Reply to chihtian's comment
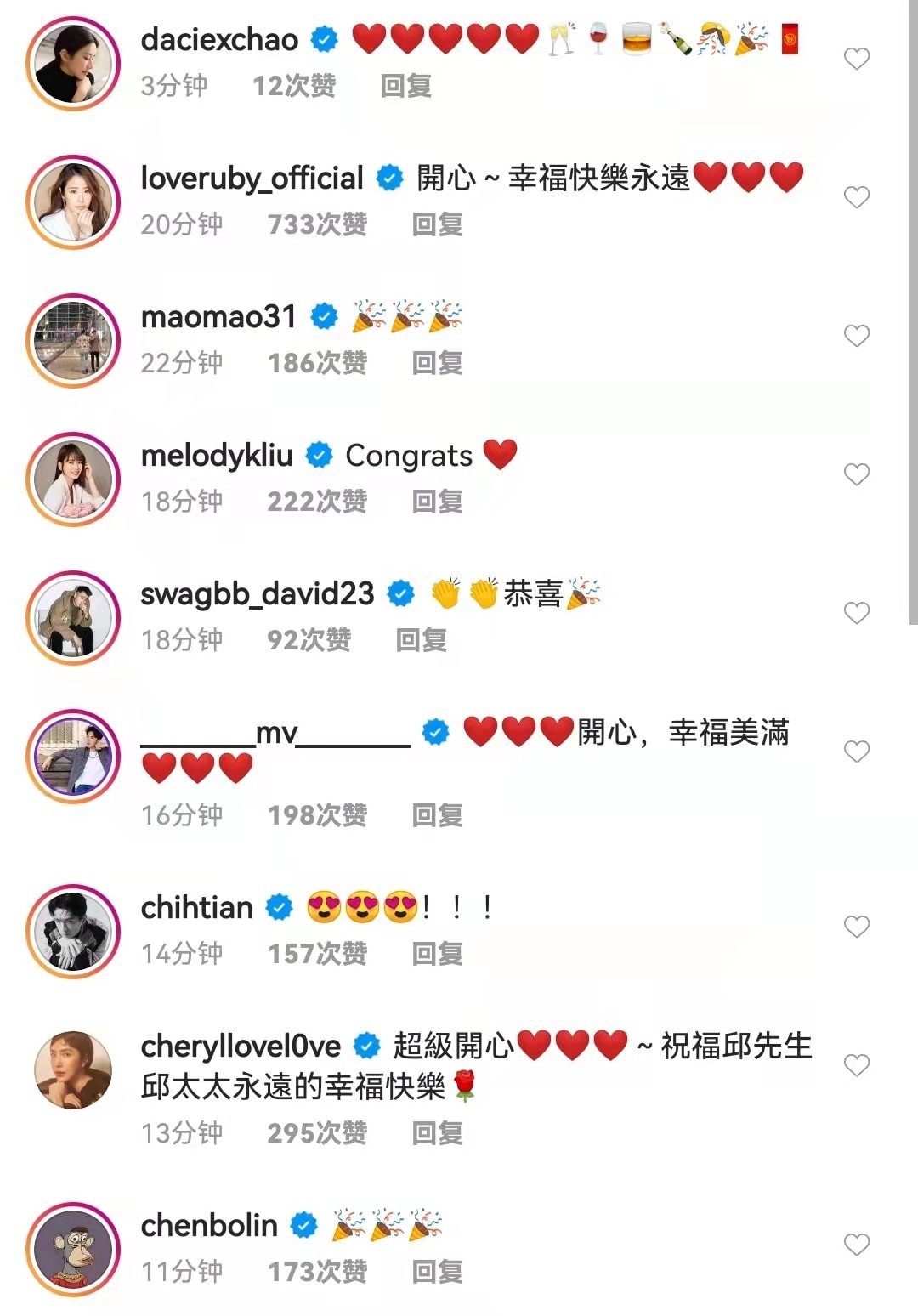Image resolution: width=918 pixels, height=1316 pixels. click(x=437, y=954)
